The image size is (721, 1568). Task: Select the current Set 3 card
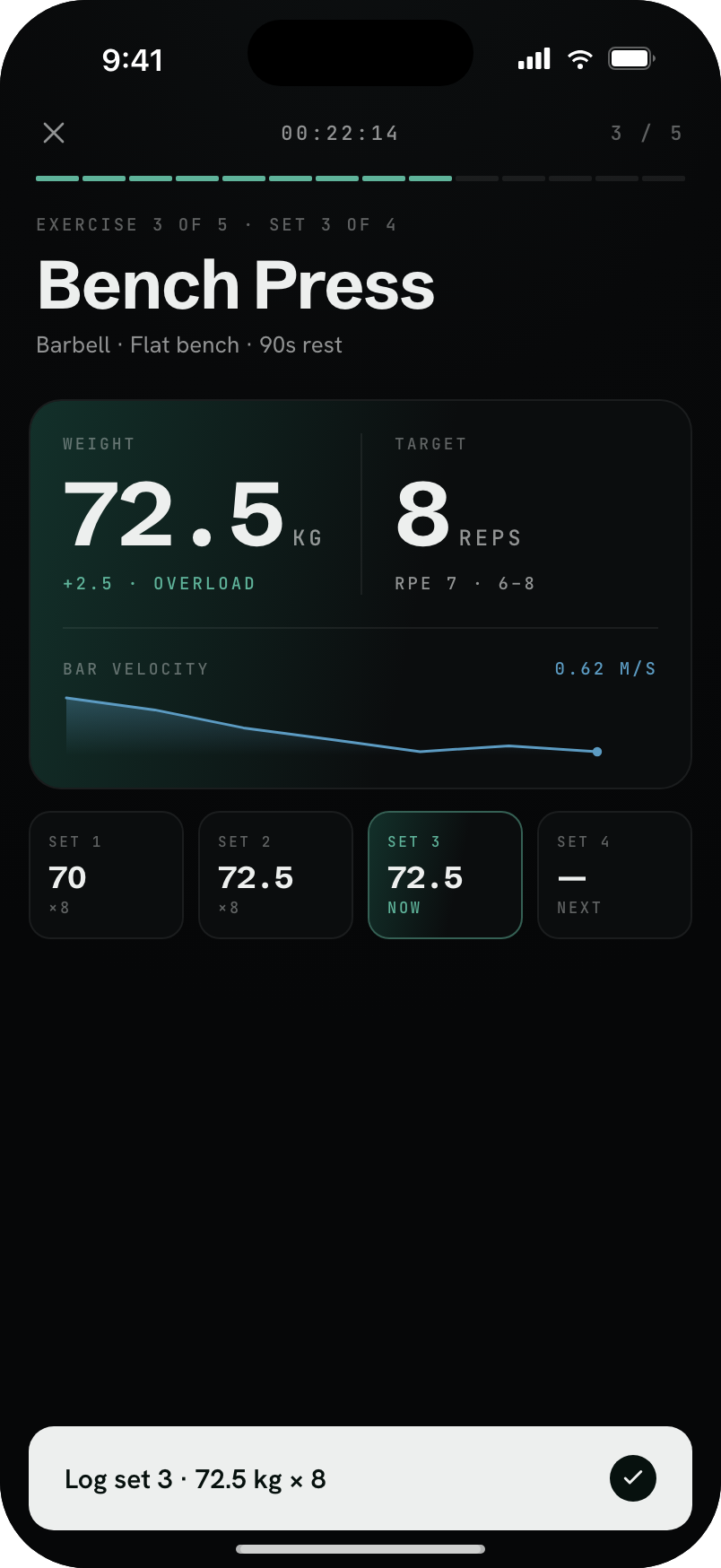(x=446, y=875)
